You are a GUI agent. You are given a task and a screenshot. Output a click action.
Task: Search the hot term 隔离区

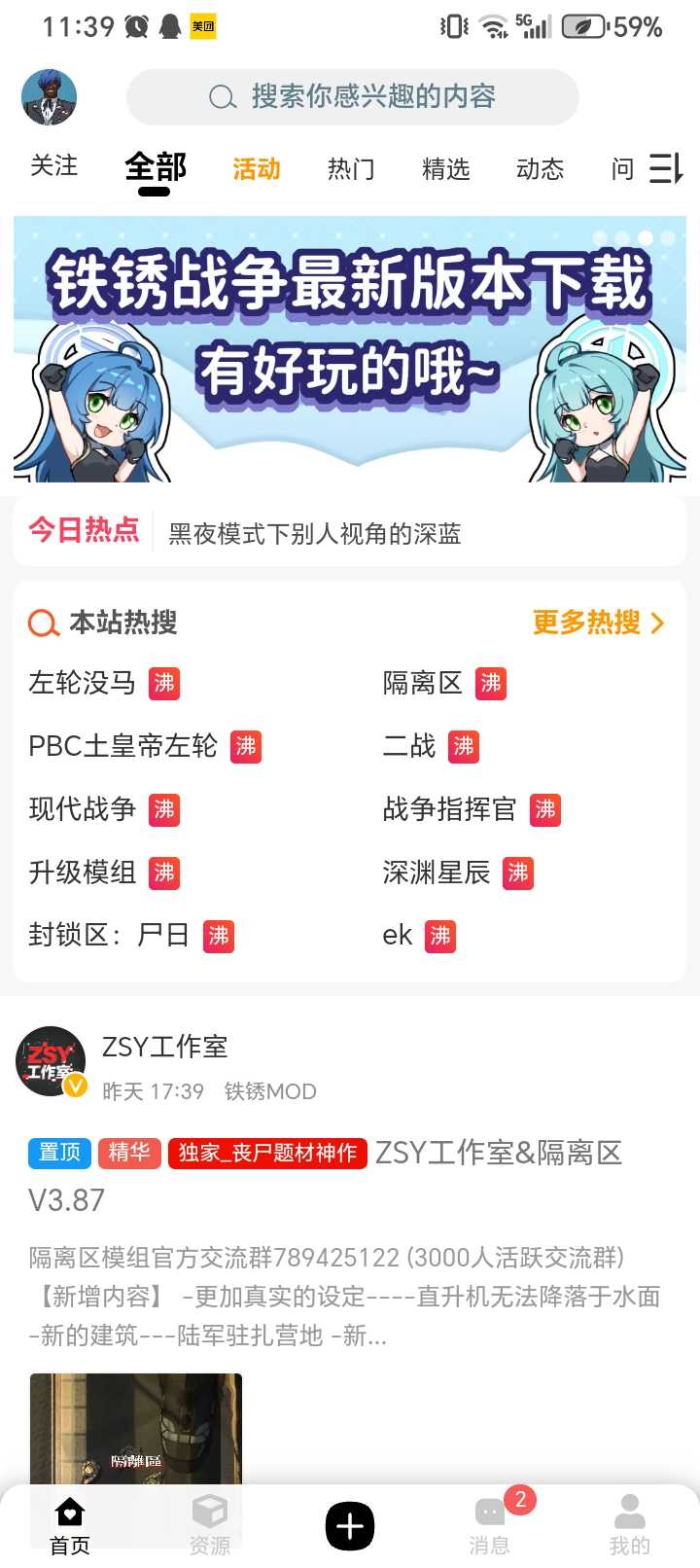[x=422, y=683]
